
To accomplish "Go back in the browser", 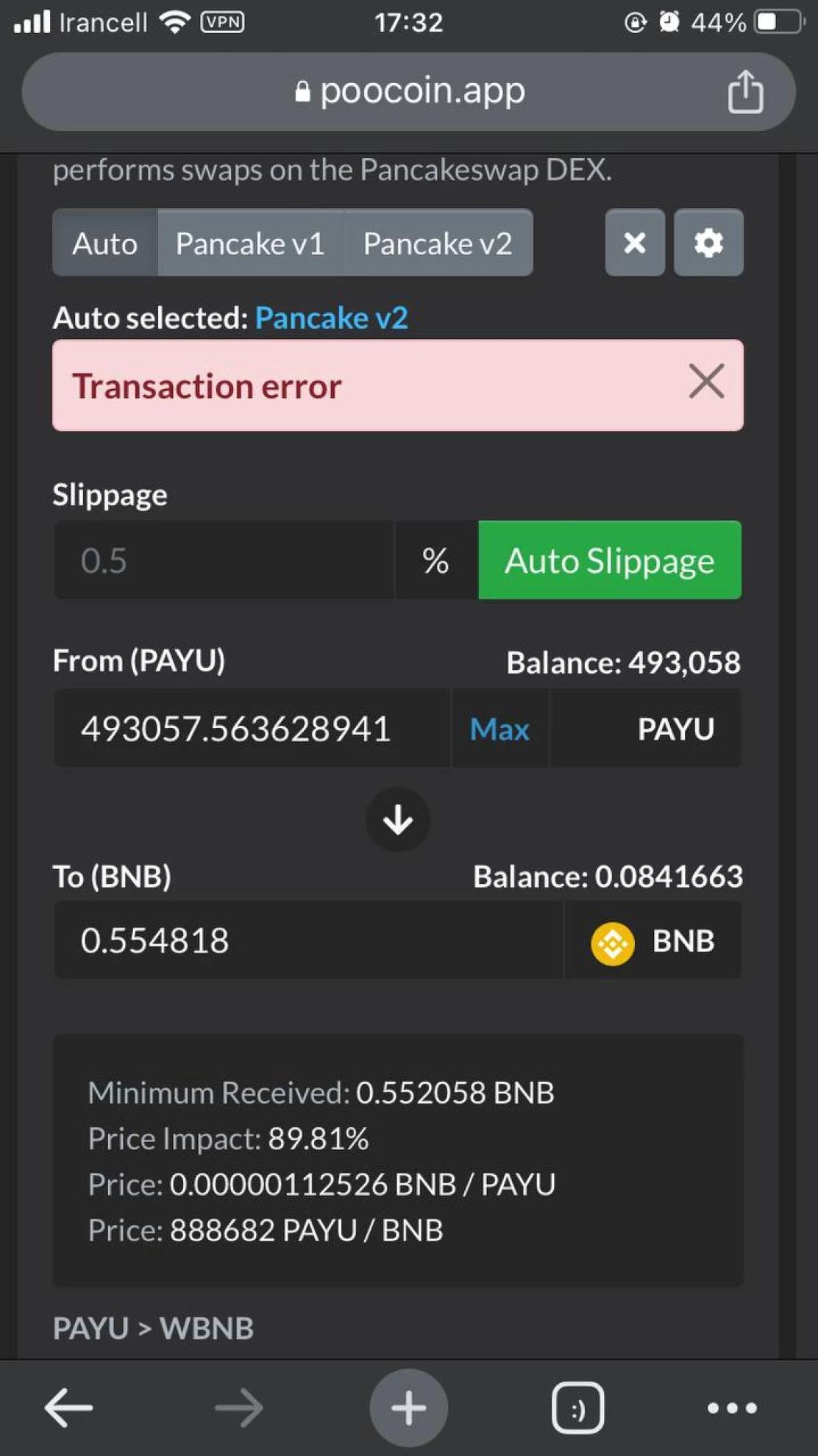I will pyautogui.click(x=68, y=1407).
